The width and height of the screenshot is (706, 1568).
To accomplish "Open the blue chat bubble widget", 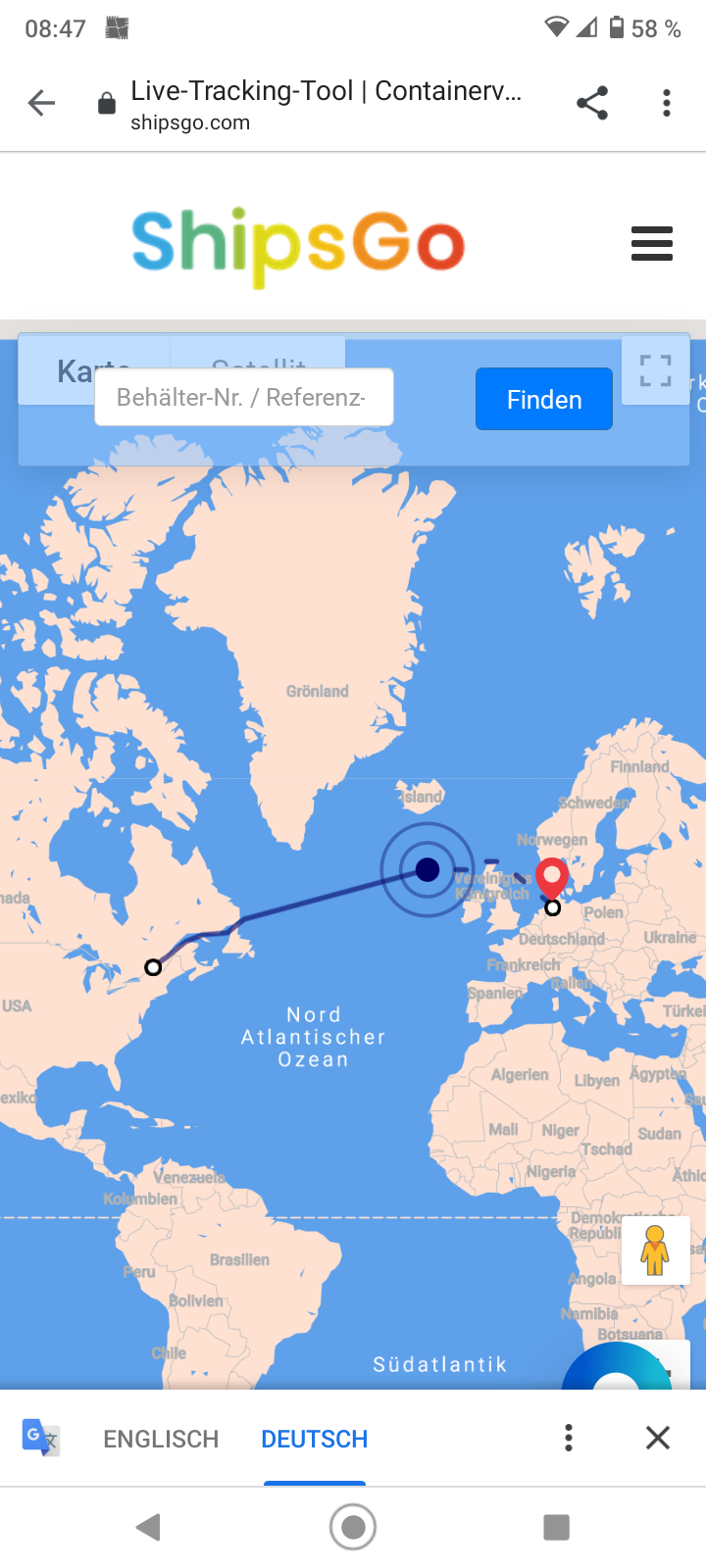I will pos(618,1367).
